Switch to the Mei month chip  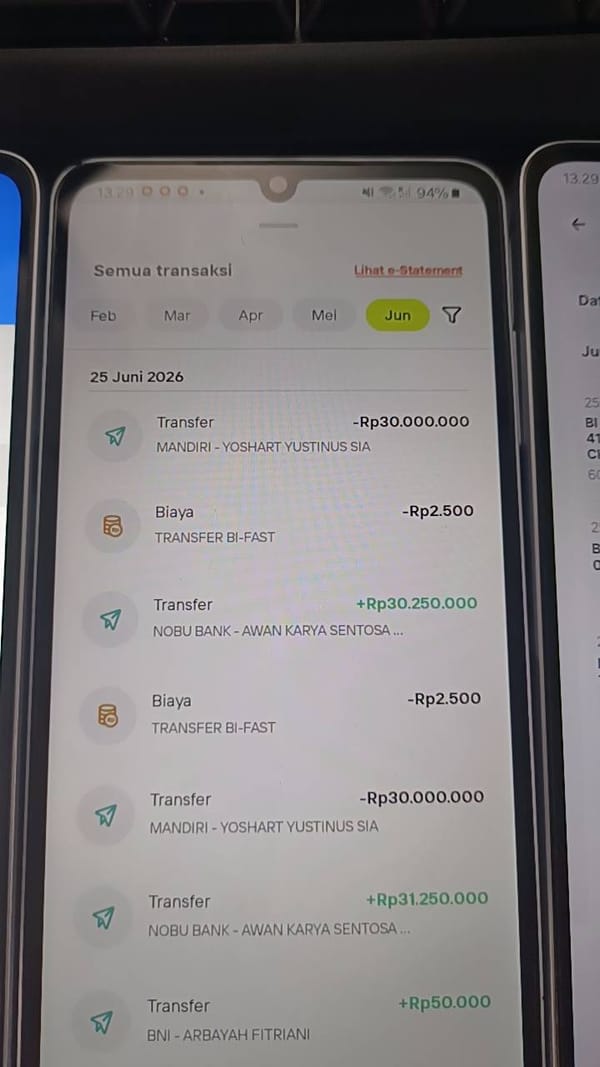[x=324, y=315]
